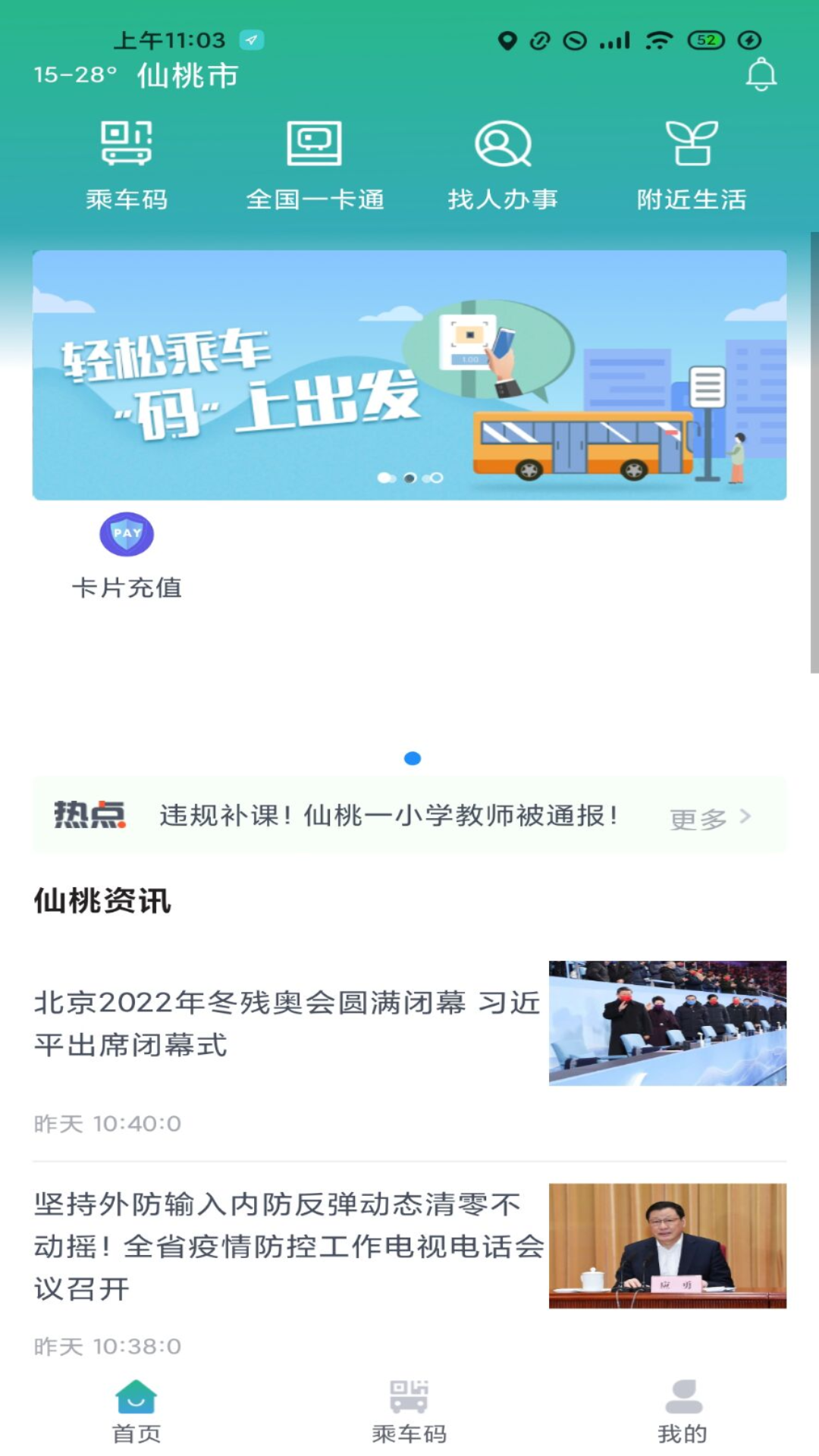Viewport: 819px width, 1456px height.
Task: Open the 违规补课 hotspot headline
Action: tap(388, 816)
